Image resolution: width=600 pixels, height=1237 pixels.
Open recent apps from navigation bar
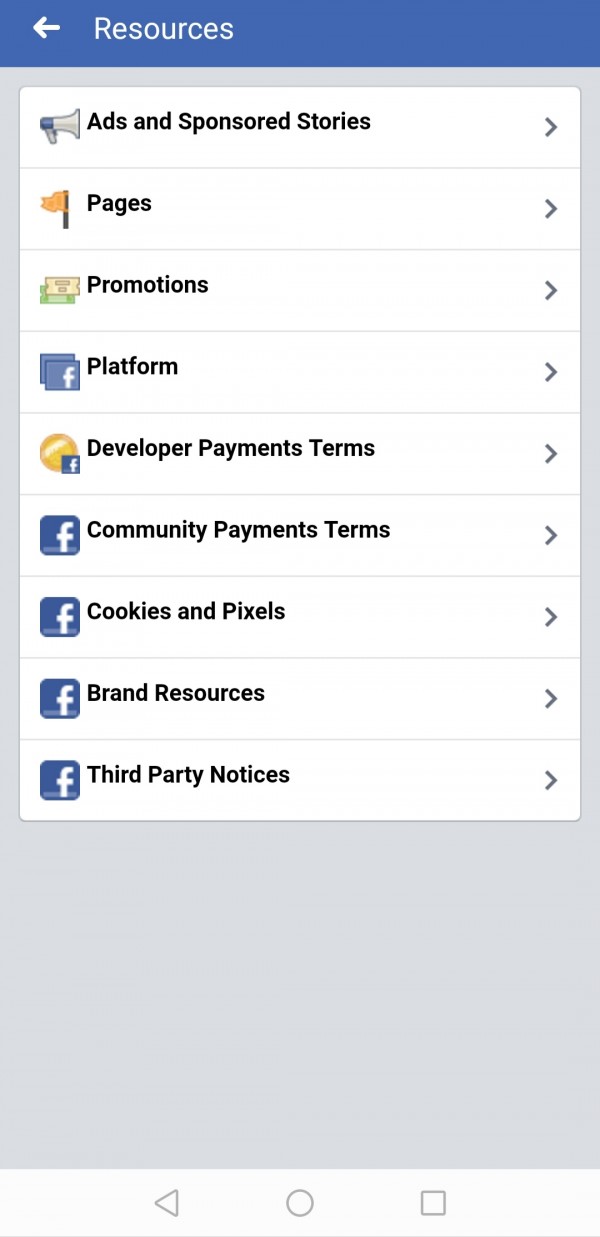433,1202
